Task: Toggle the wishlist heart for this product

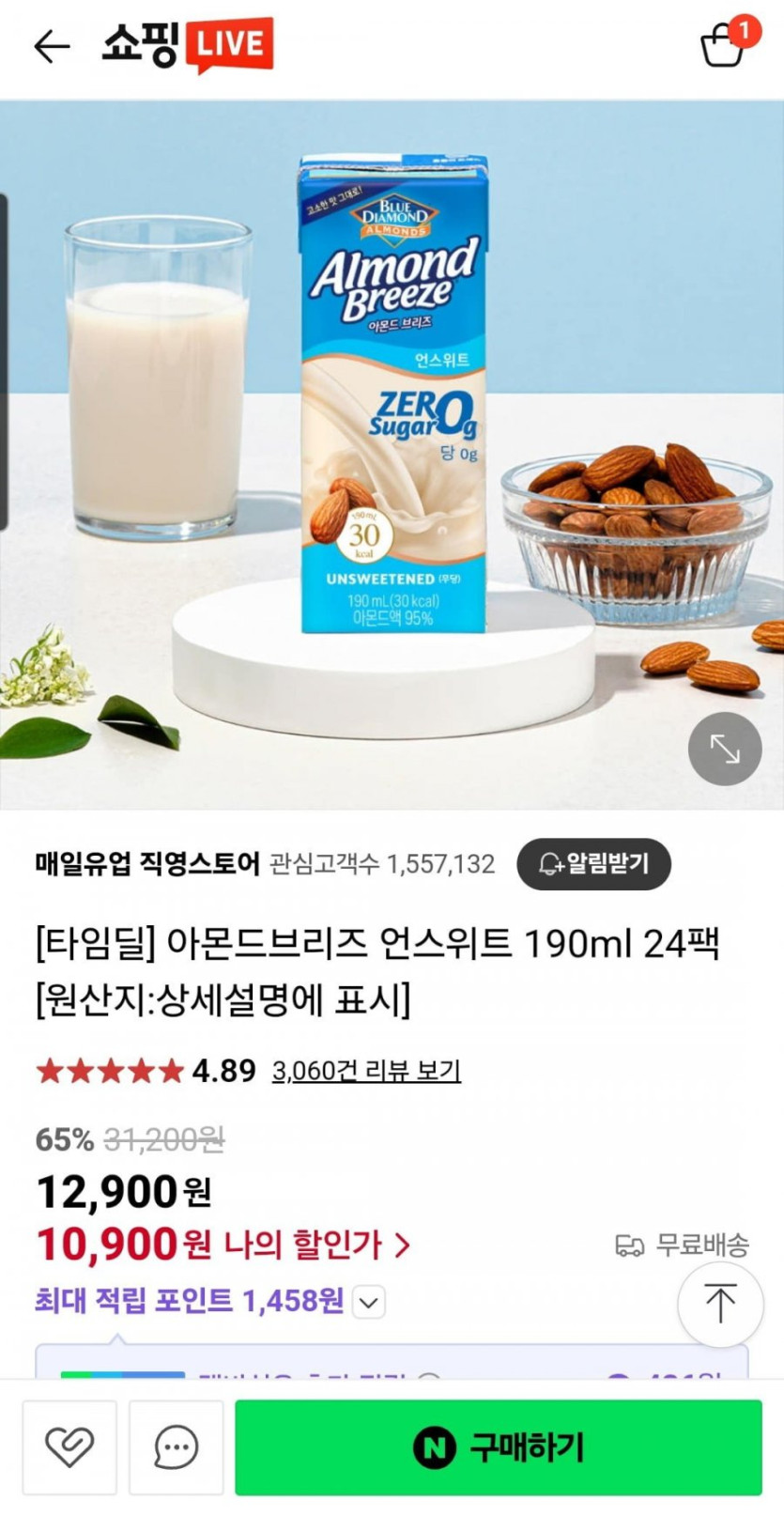Action: pos(70,1447)
